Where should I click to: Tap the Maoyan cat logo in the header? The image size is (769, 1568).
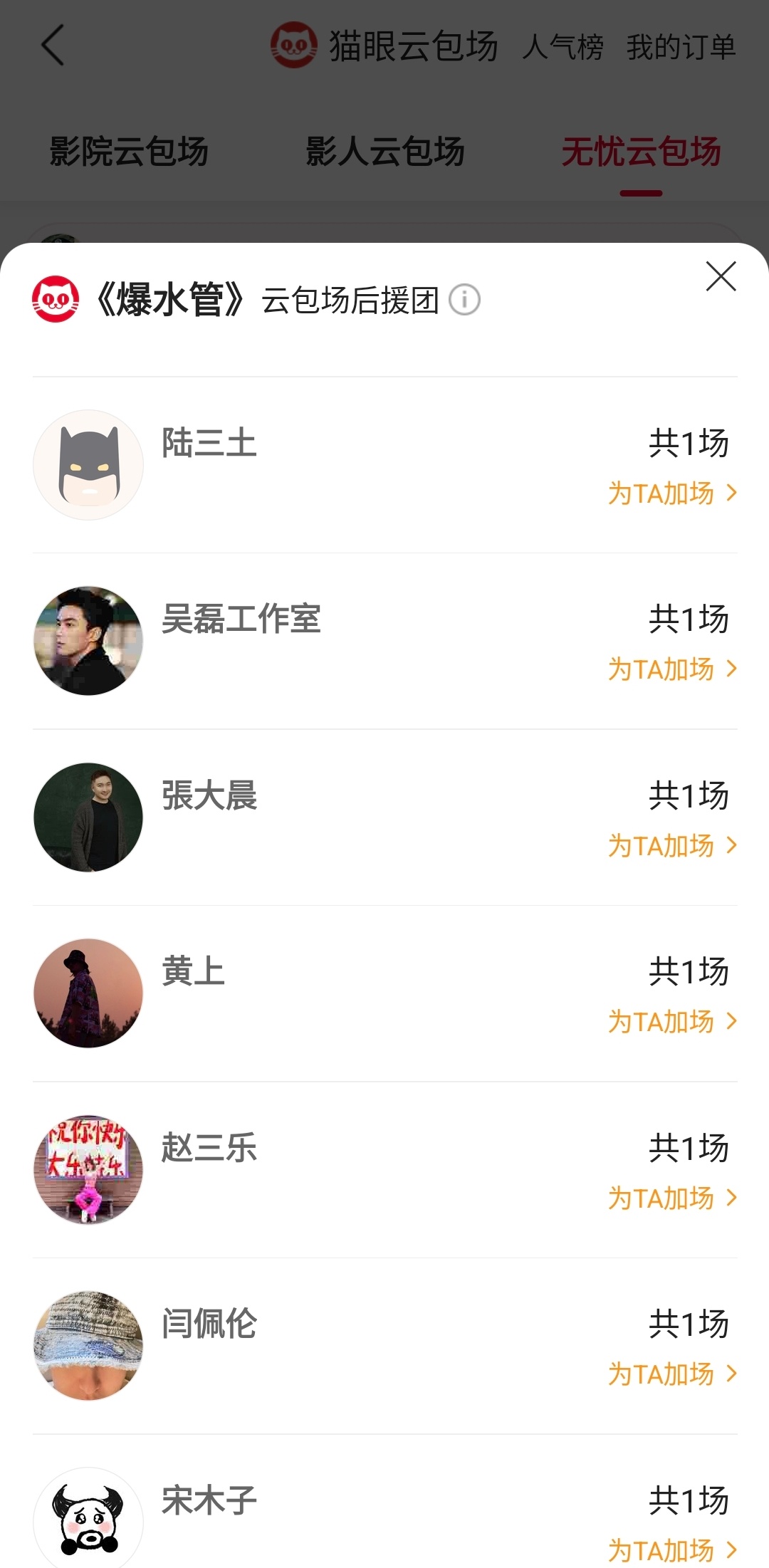click(x=294, y=45)
